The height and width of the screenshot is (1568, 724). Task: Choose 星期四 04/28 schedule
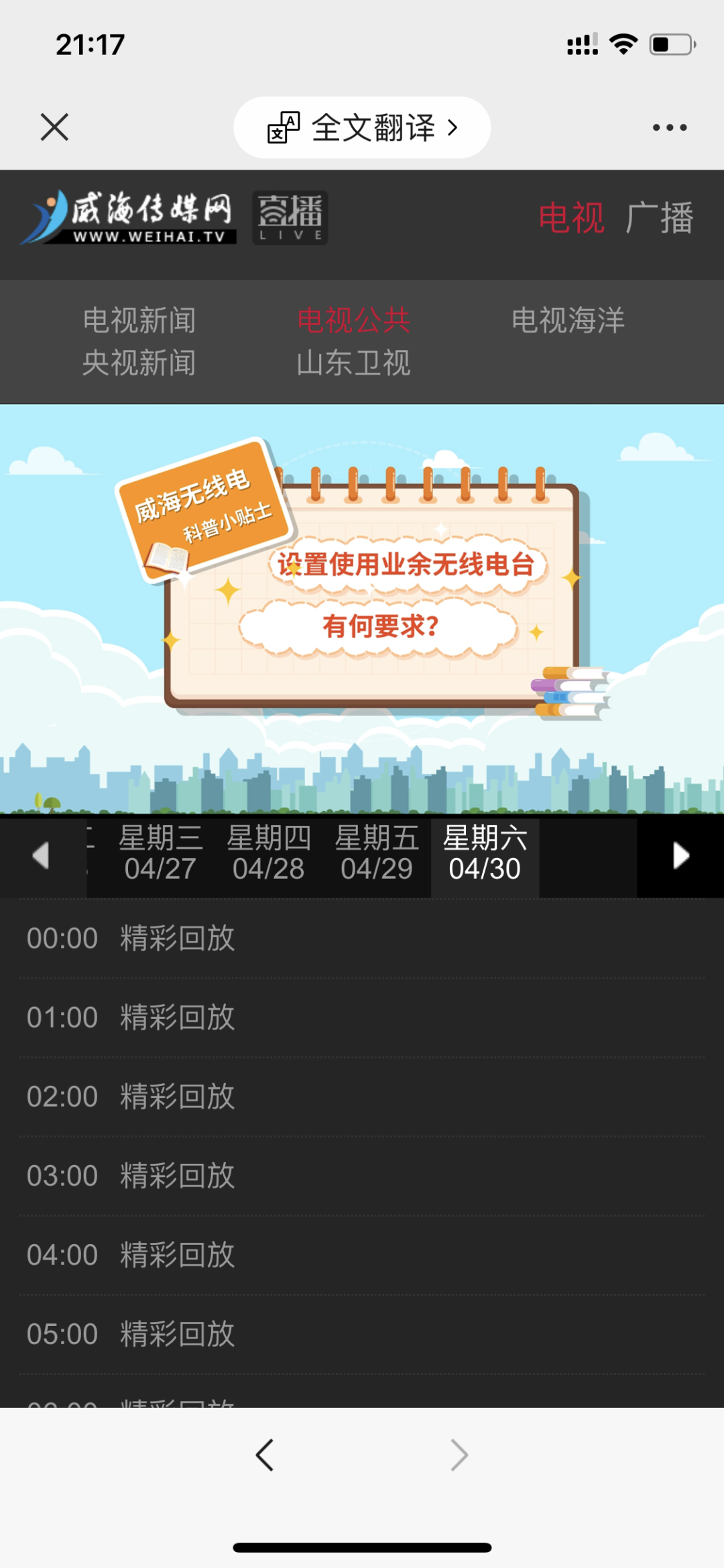pos(268,854)
